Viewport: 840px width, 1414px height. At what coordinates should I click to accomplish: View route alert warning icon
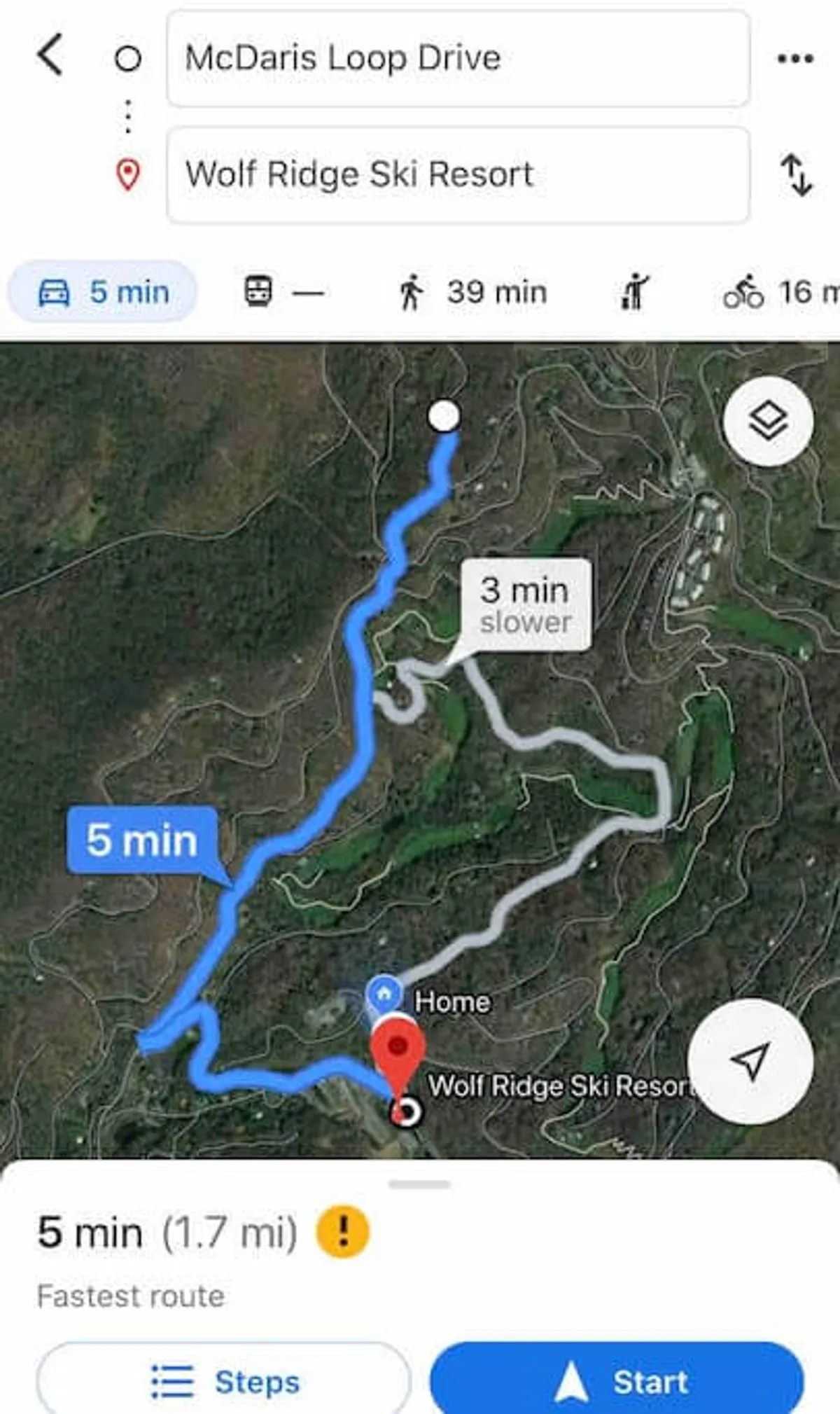(x=342, y=1232)
